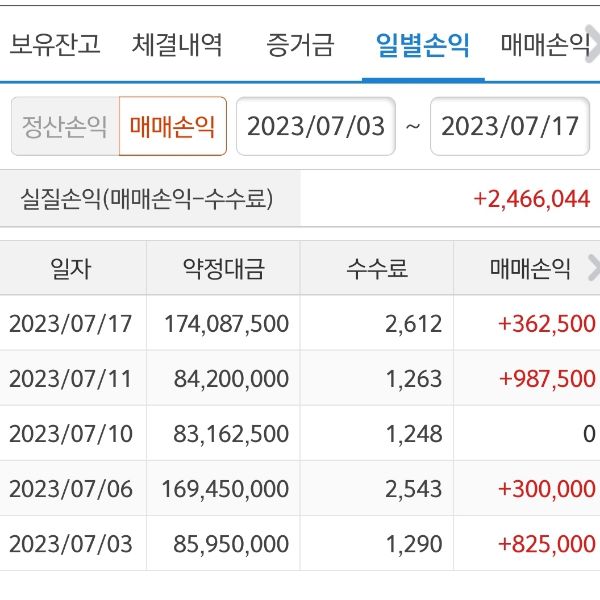
Task: Switch to the 보유잔고 tab
Action: coord(55,45)
